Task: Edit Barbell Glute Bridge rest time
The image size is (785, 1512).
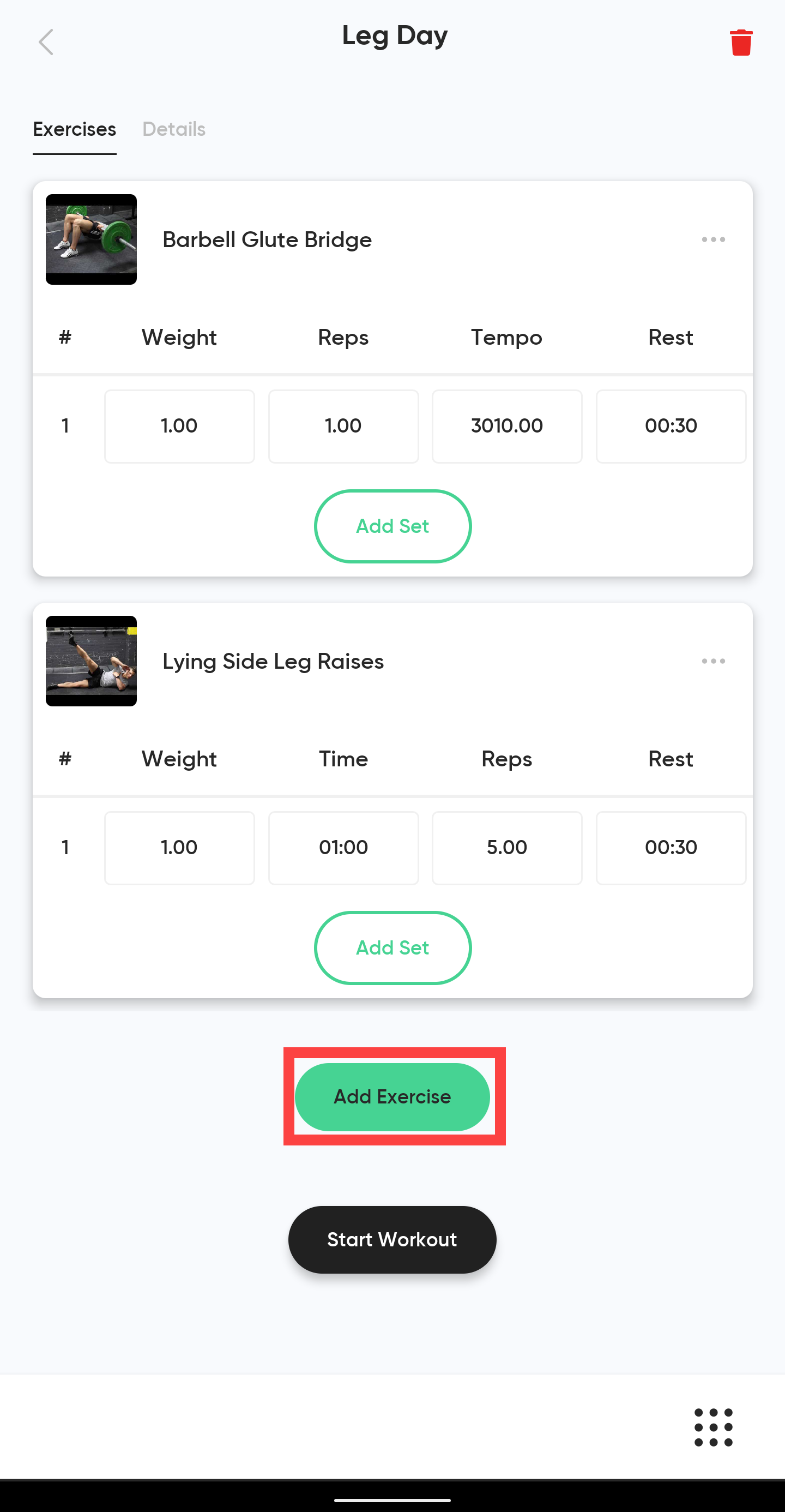Action: [x=671, y=426]
